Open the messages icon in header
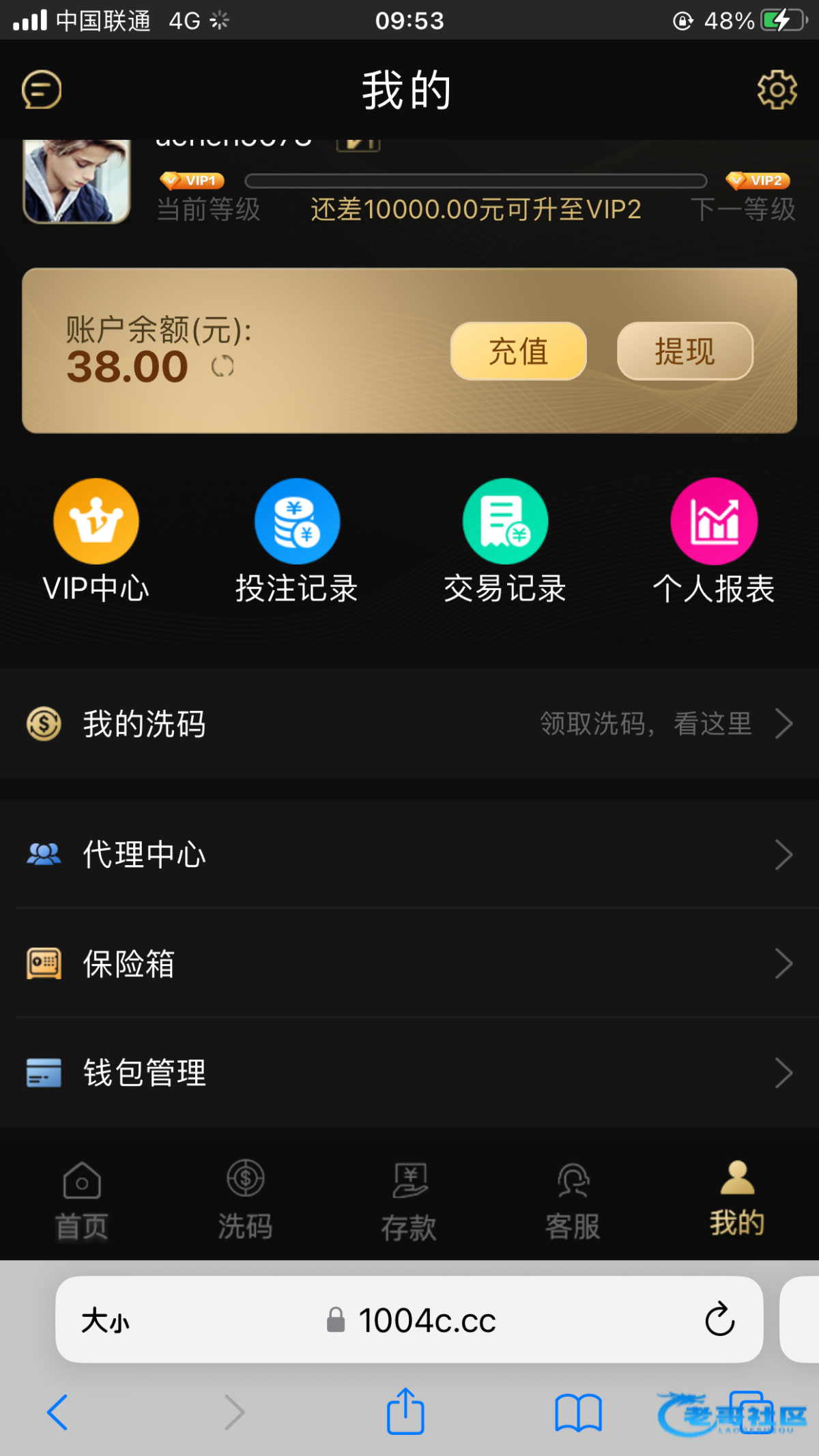The height and width of the screenshot is (1456, 819). [x=42, y=89]
